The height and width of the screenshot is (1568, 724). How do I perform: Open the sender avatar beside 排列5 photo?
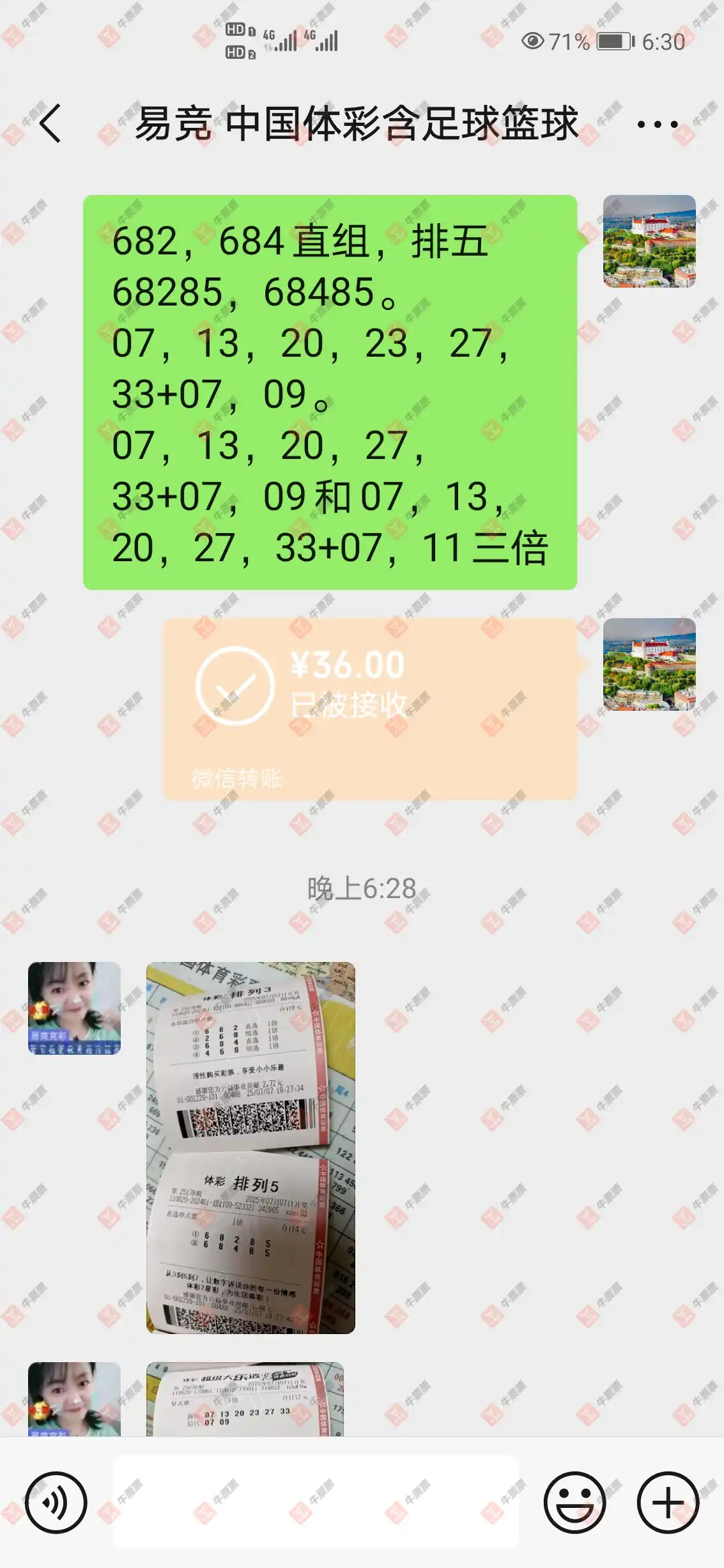point(74,1008)
